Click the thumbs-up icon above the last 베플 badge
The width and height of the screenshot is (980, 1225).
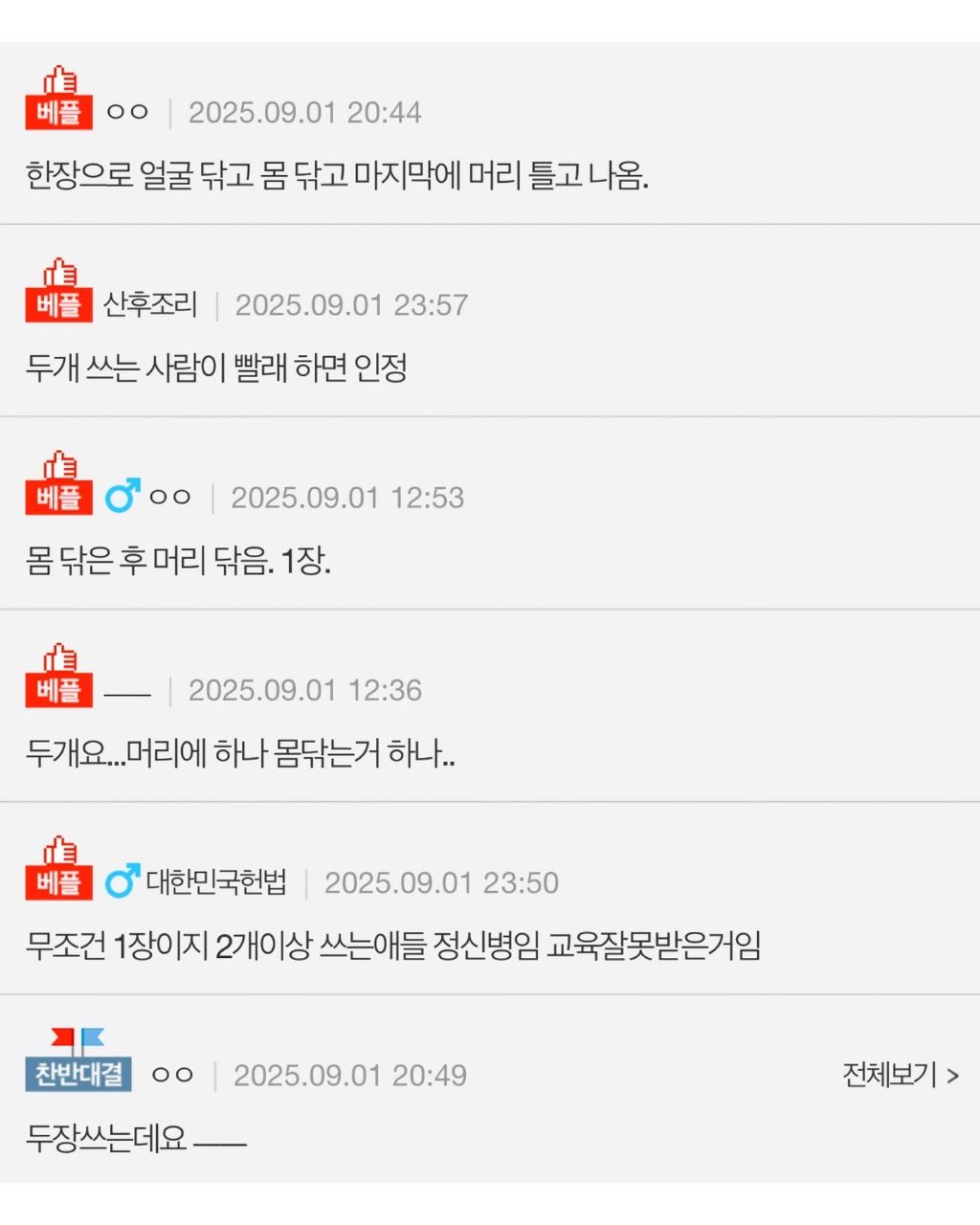point(59,852)
